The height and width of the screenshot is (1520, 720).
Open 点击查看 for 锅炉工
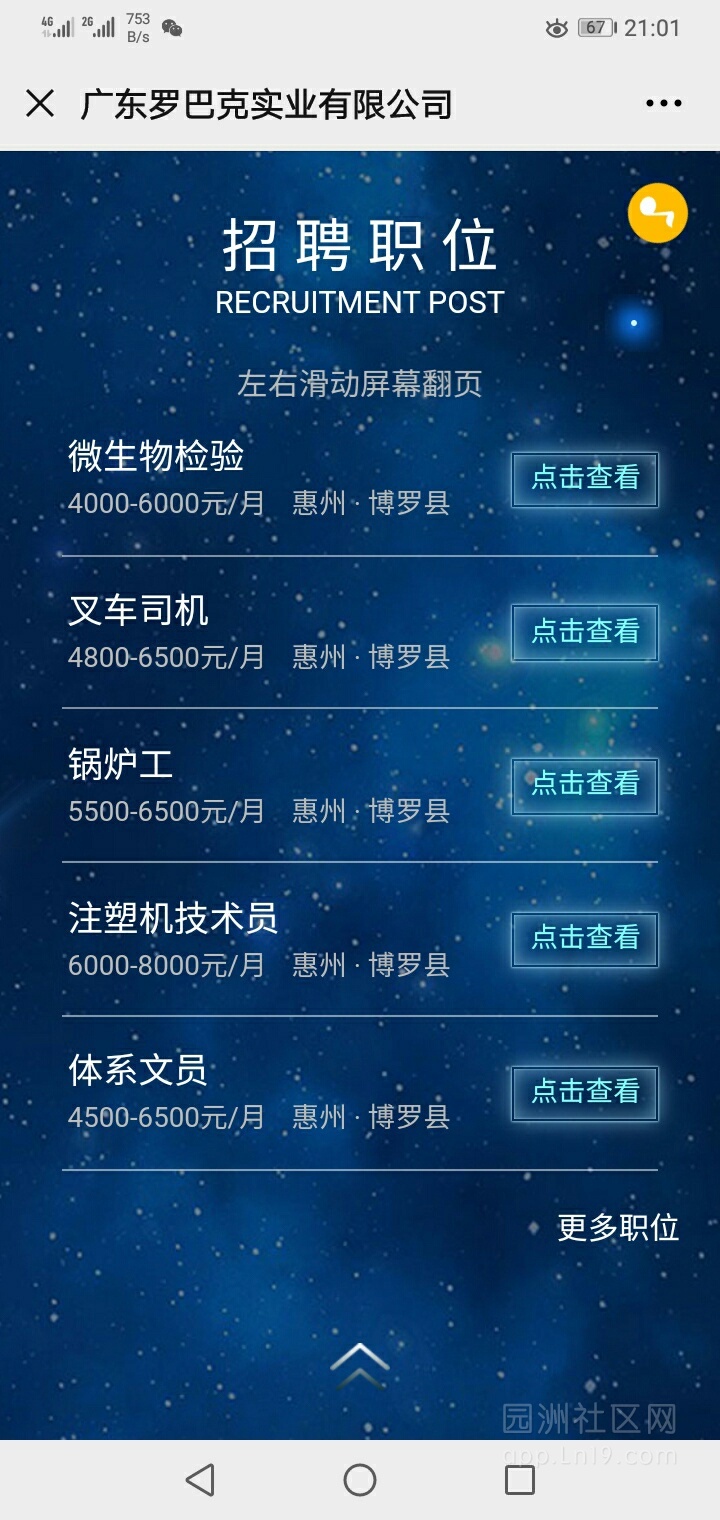pyautogui.click(x=585, y=785)
